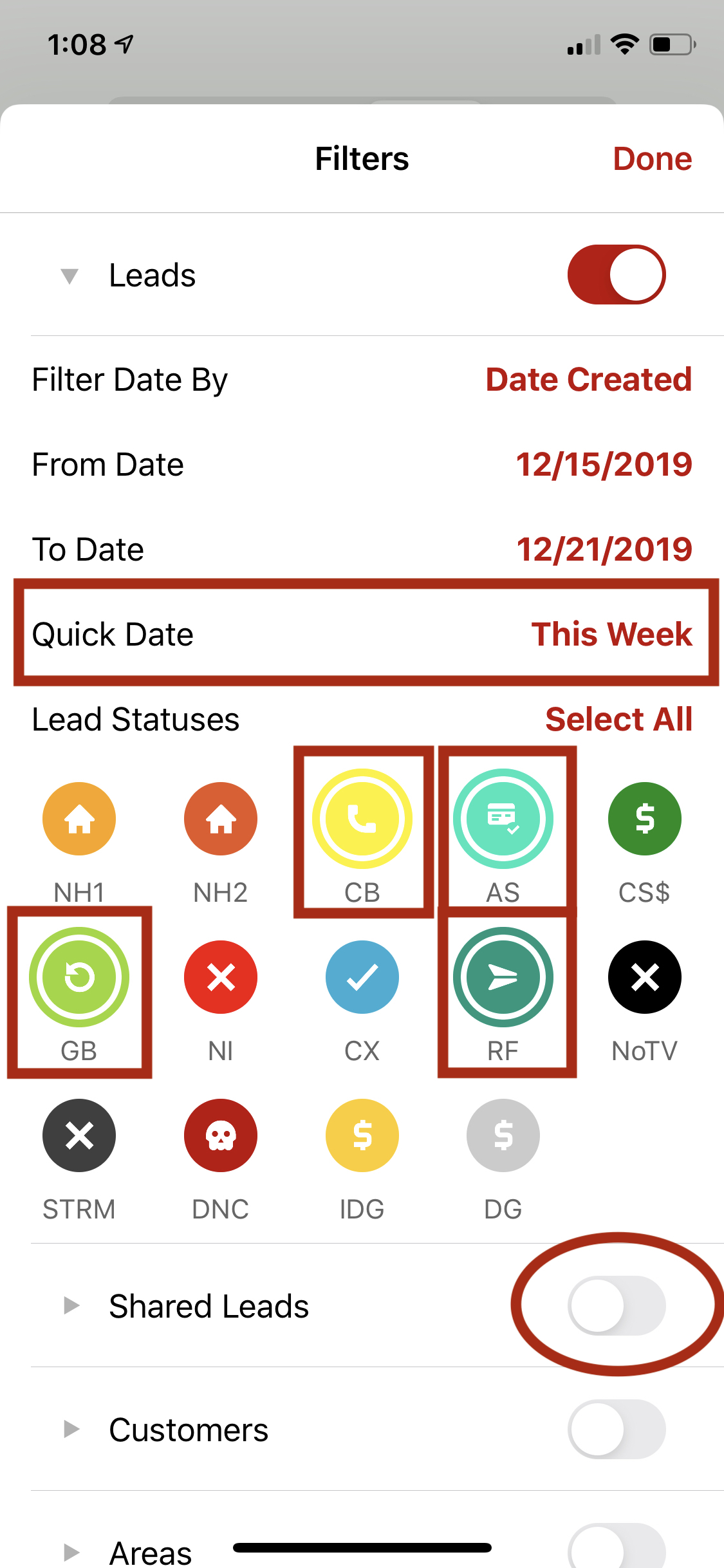Select the NI not interested status

(221, 977)
